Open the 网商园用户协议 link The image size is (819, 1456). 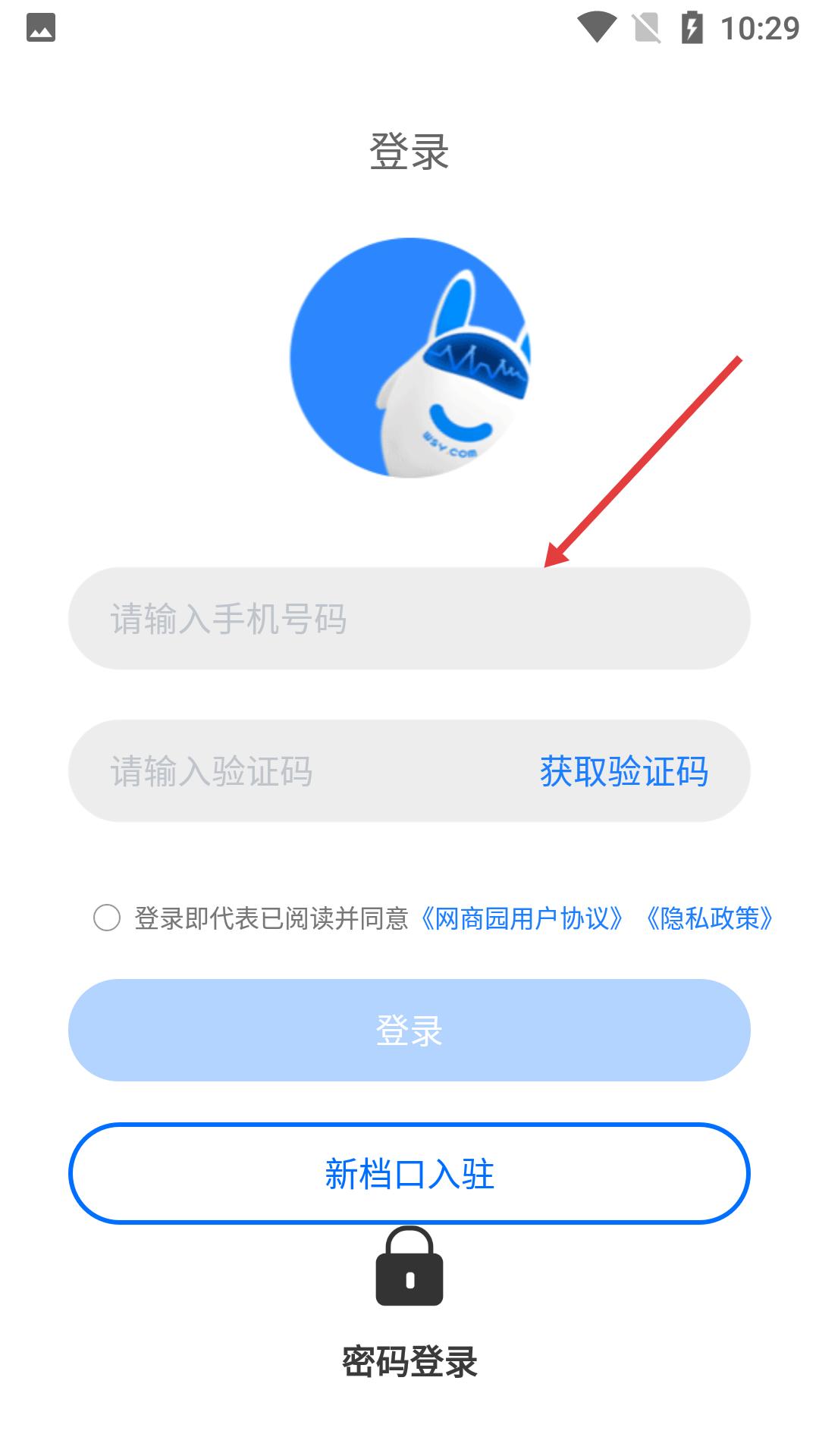click(x=523, y=918)
